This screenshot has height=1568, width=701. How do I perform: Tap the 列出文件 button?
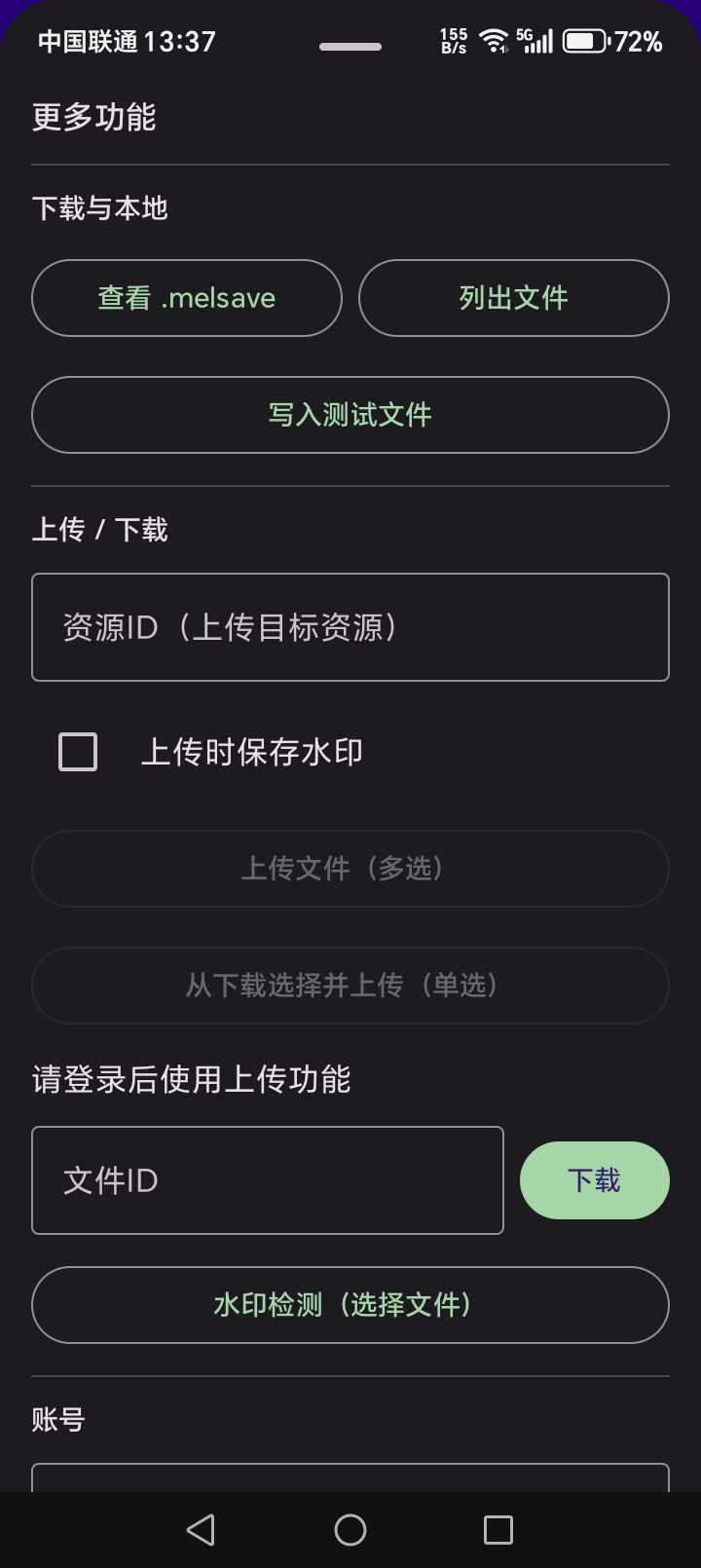[513, 298]
